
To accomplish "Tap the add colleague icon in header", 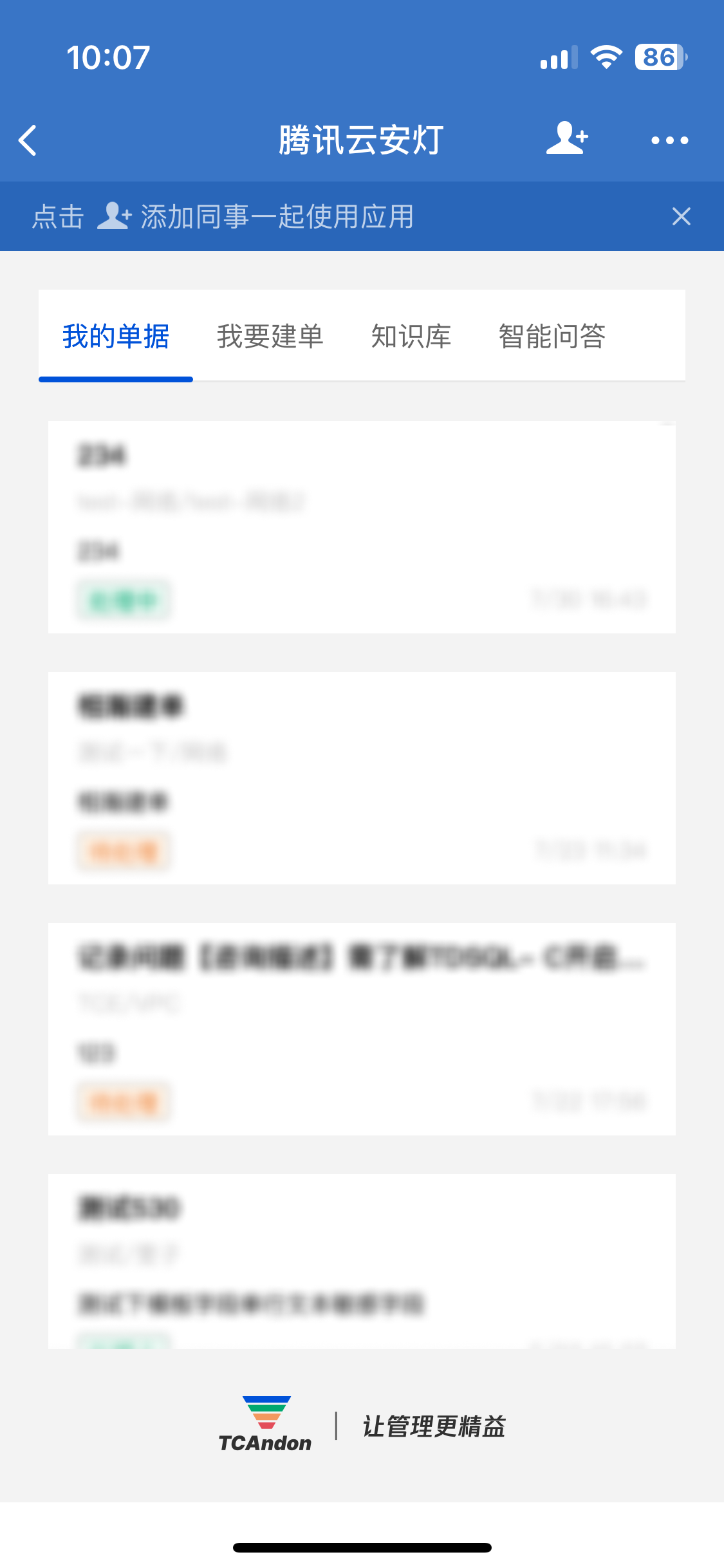I will [x=567, y=138].
